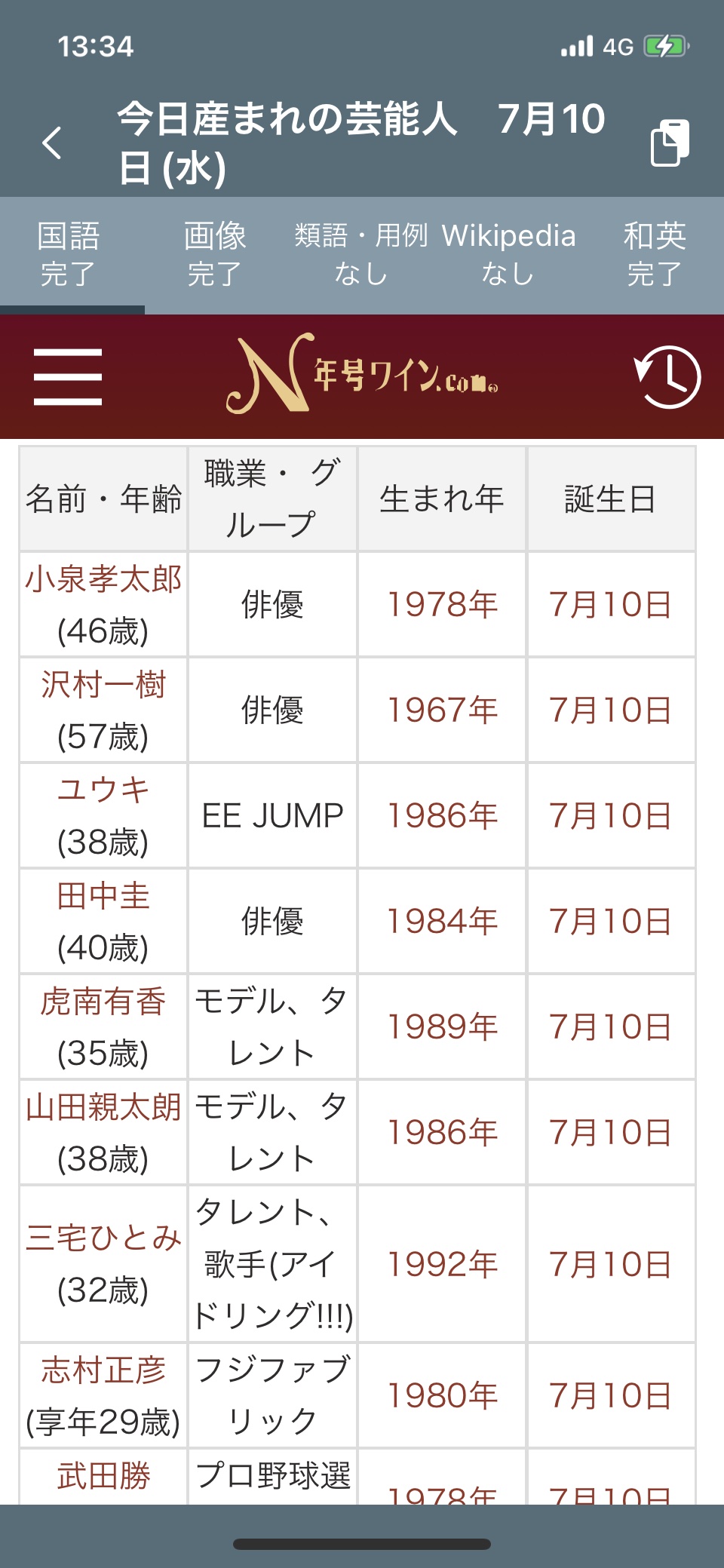Go back using the header arrow
The width and height of the screenshot is (724, 1568).
coord(52,143)
